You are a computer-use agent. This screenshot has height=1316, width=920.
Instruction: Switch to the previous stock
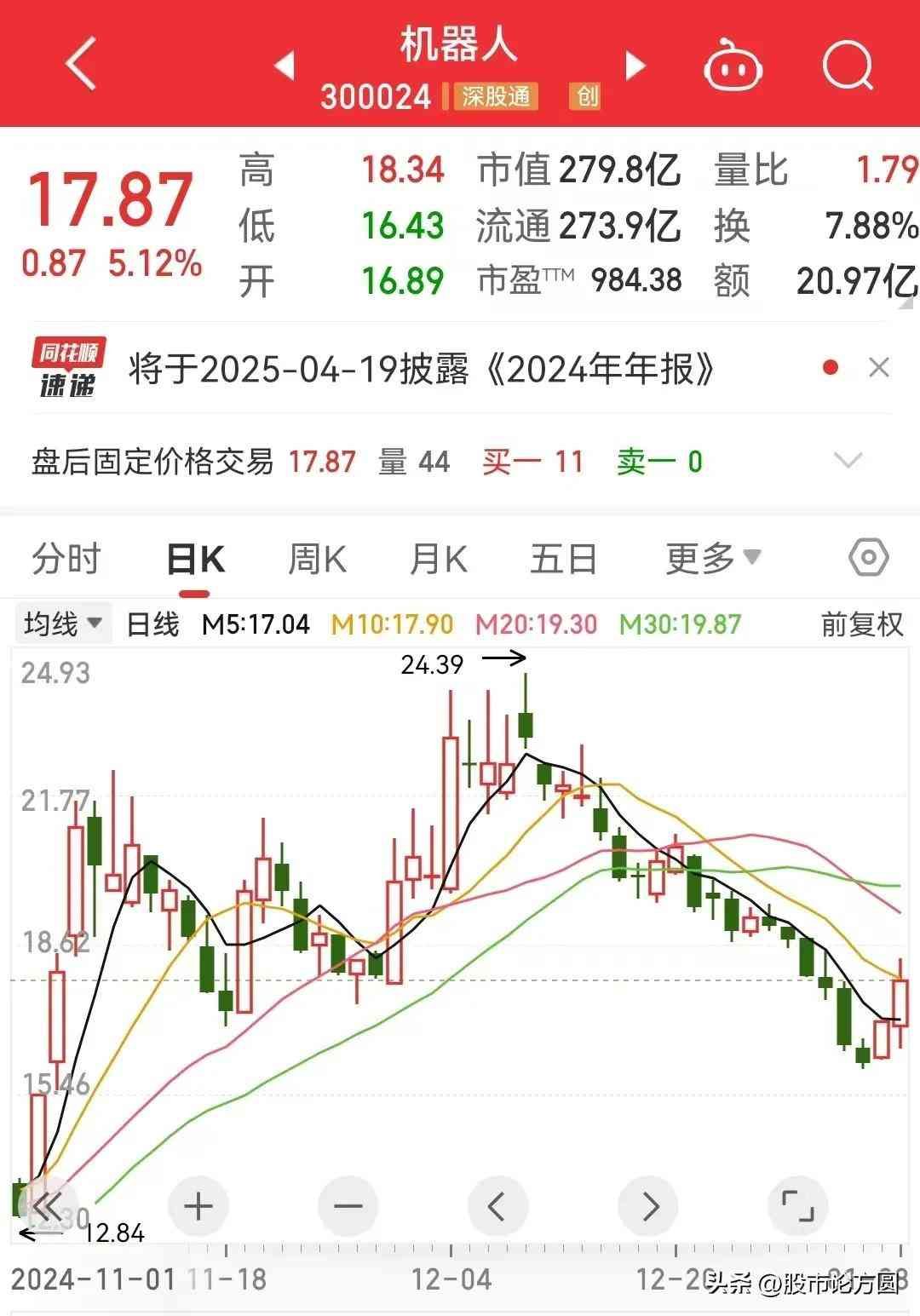coord(285,66)
